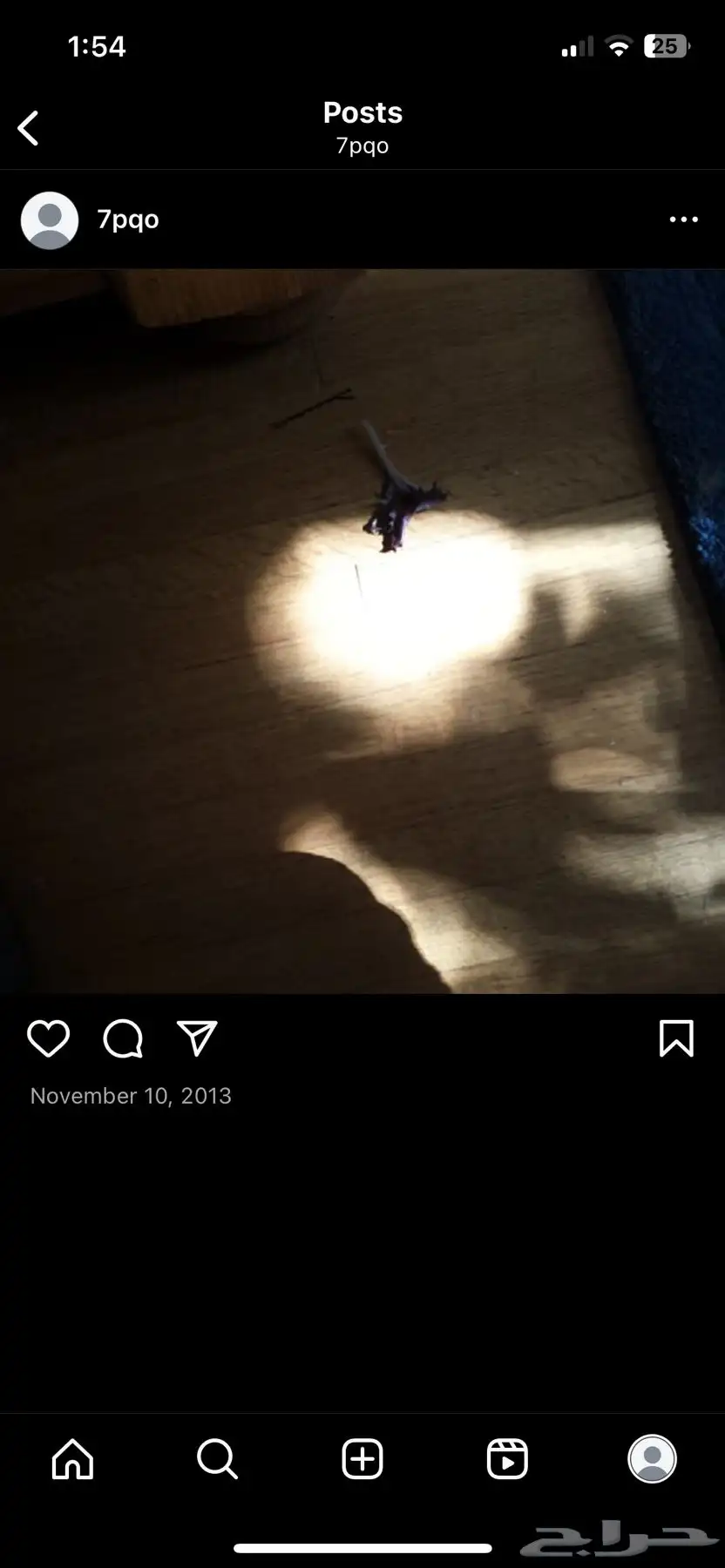This screenshot has width=725, height=1568.
Task: Switch to the Search tab
Action: [217, 1459]
